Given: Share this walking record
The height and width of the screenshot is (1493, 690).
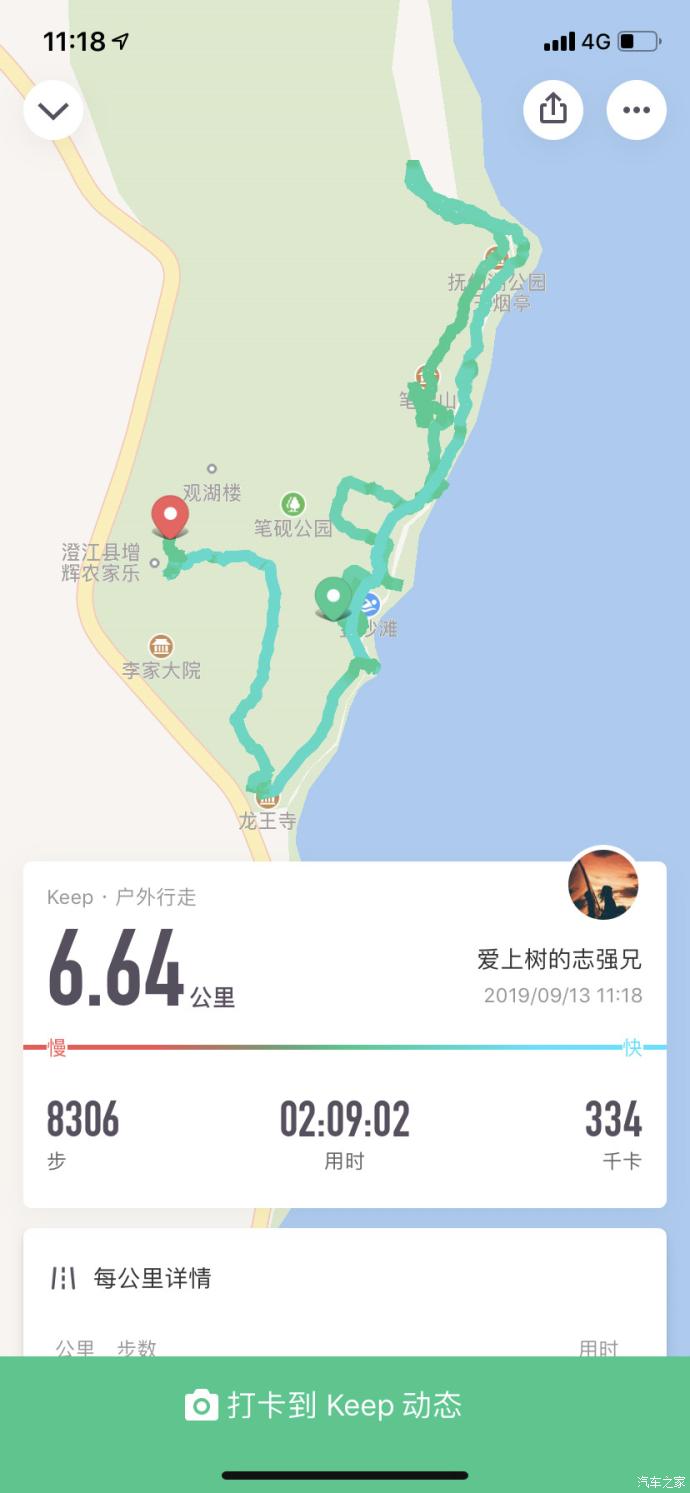Looking at the screenshot, I should [553, 109].
